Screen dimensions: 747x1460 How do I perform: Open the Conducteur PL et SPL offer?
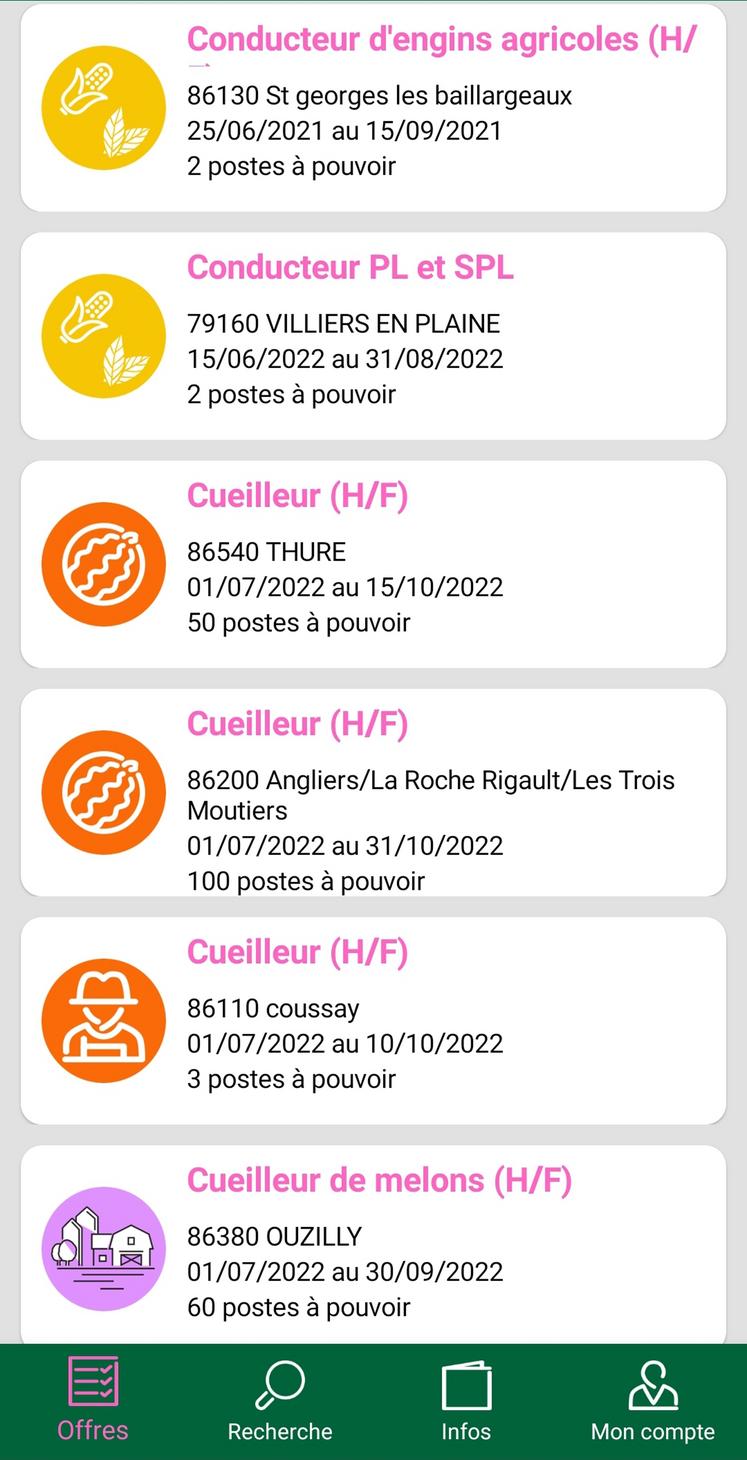373,336
